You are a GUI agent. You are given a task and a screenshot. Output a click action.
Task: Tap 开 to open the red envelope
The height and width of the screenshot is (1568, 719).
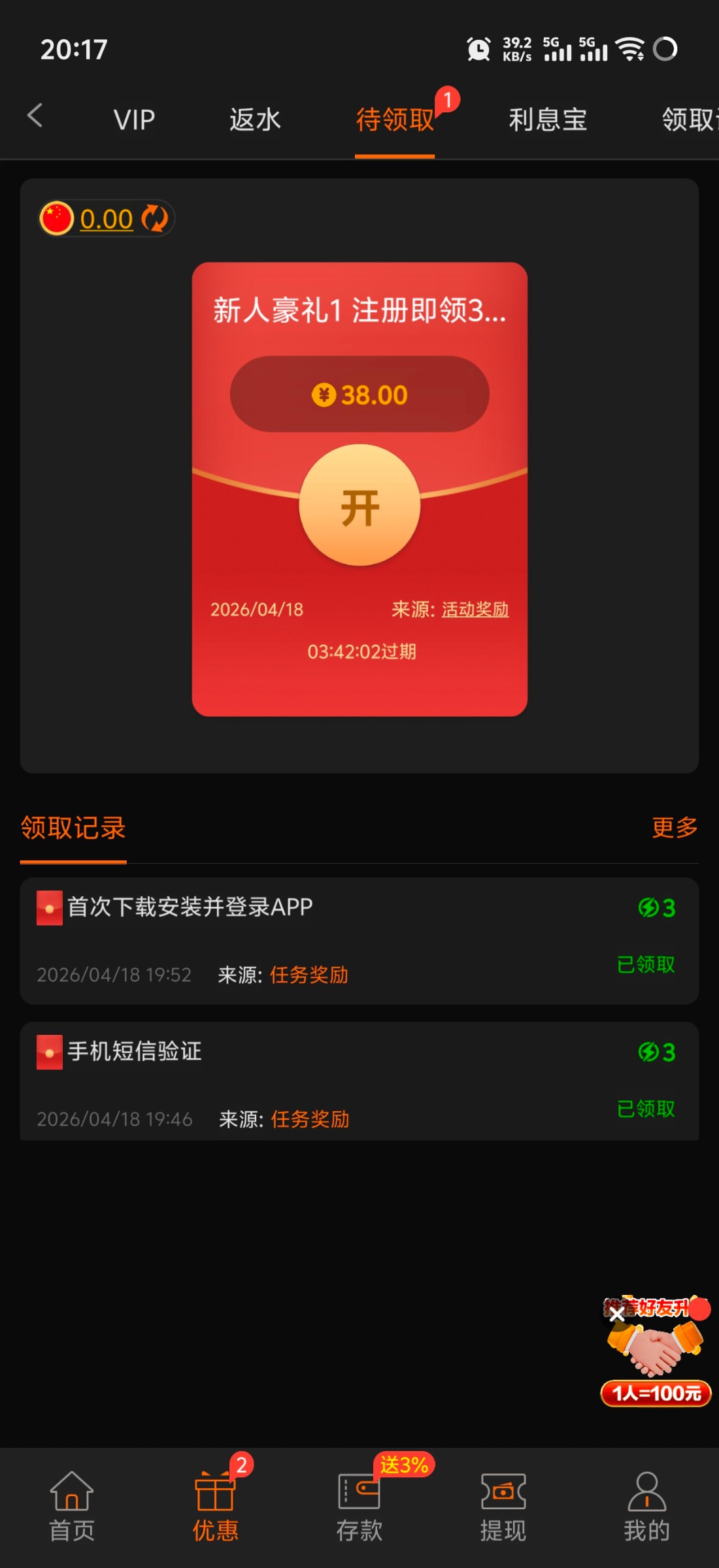[359, 505]
